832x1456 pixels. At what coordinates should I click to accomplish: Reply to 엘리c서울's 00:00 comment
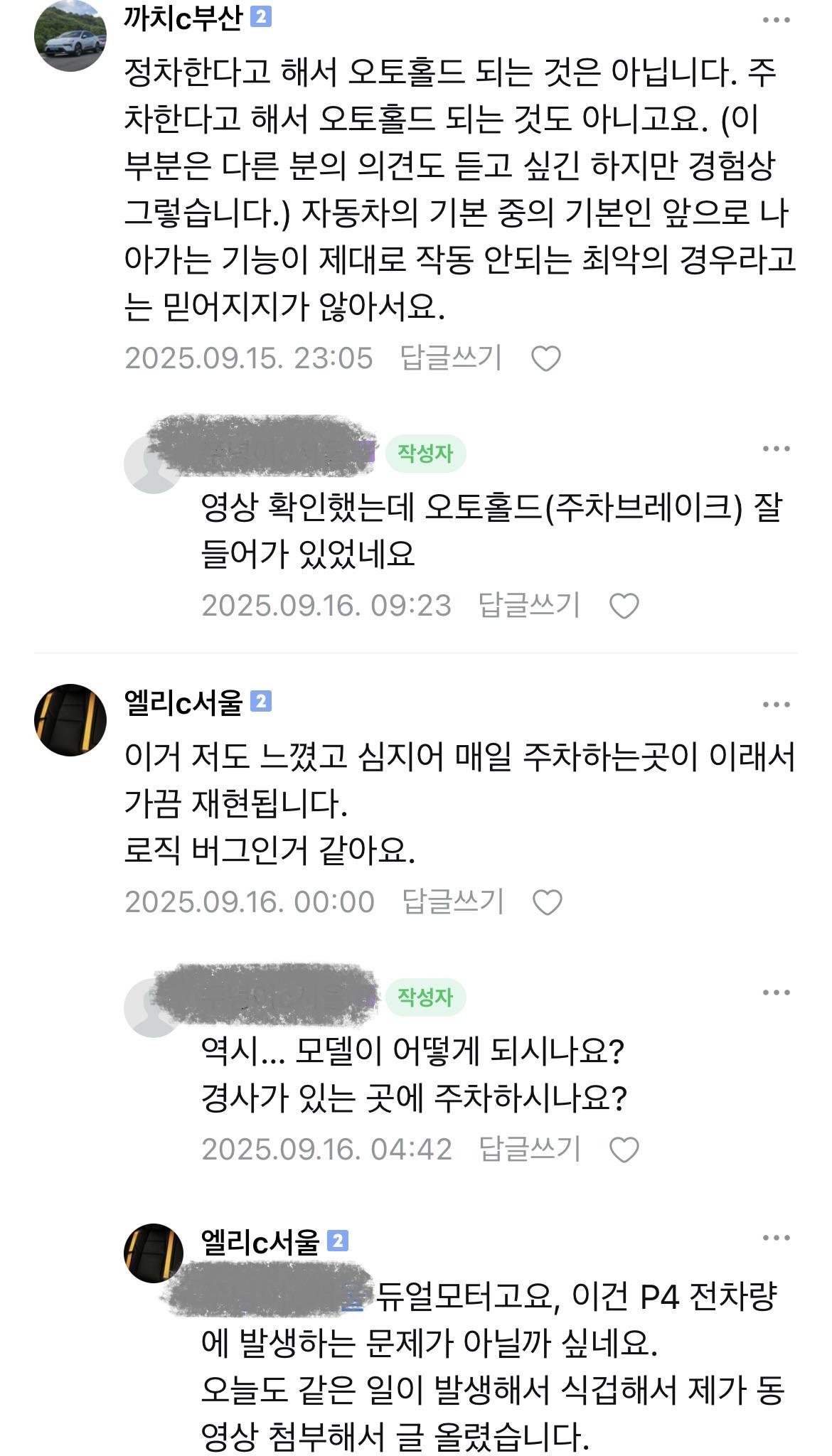click(452, 901)
